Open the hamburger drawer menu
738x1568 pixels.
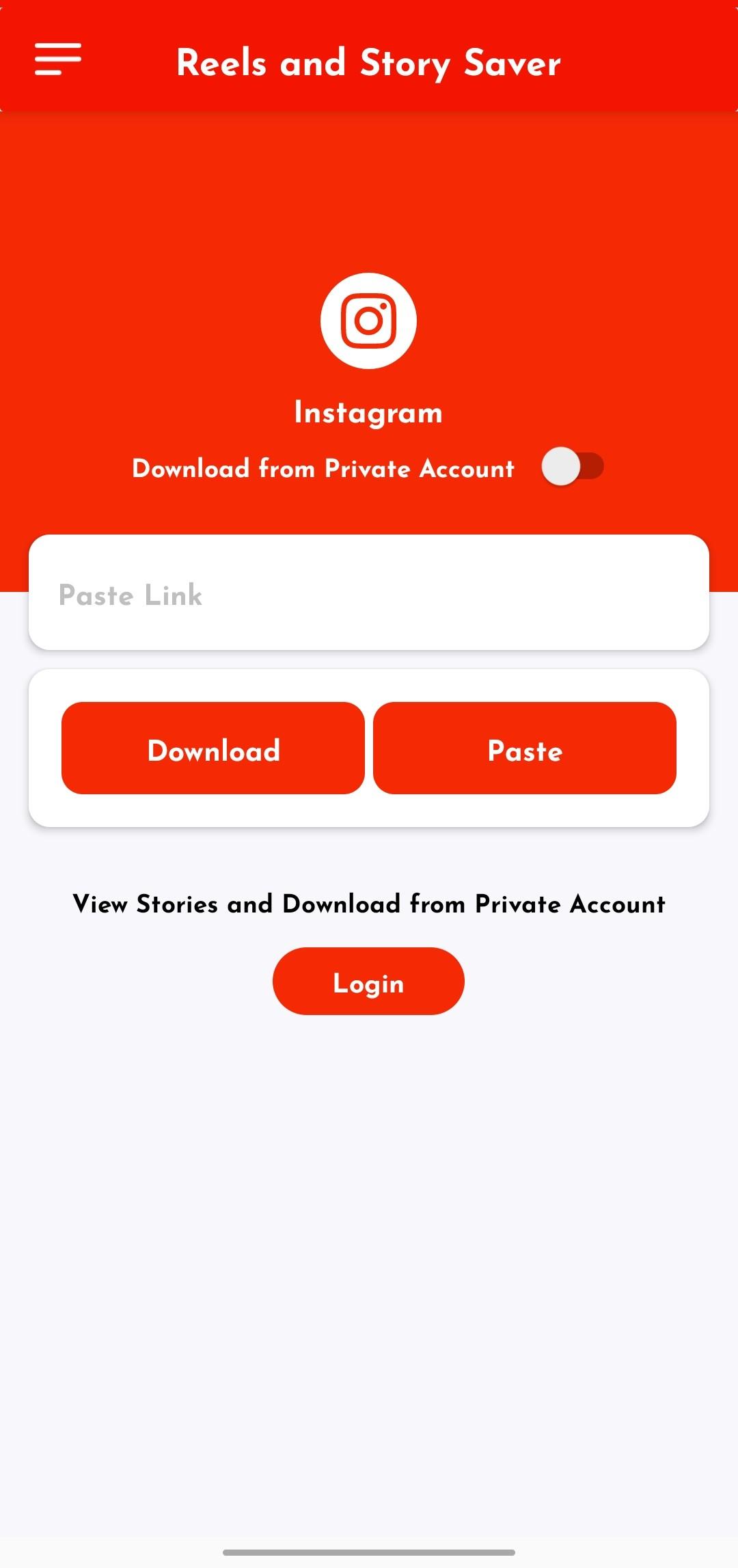58,59
